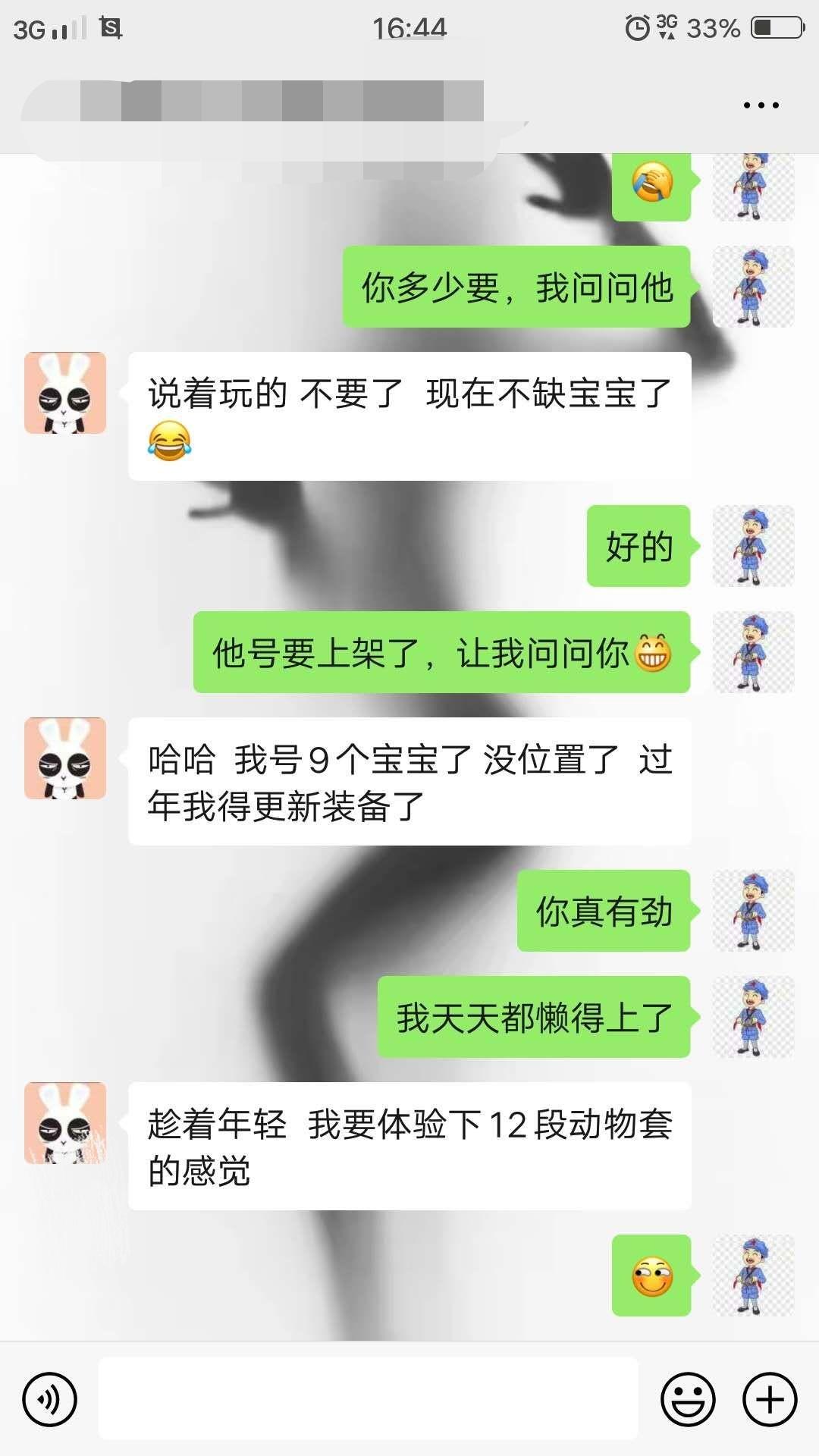Focus the message text field
The image size is (819, 1456).
pos(368,1398)
